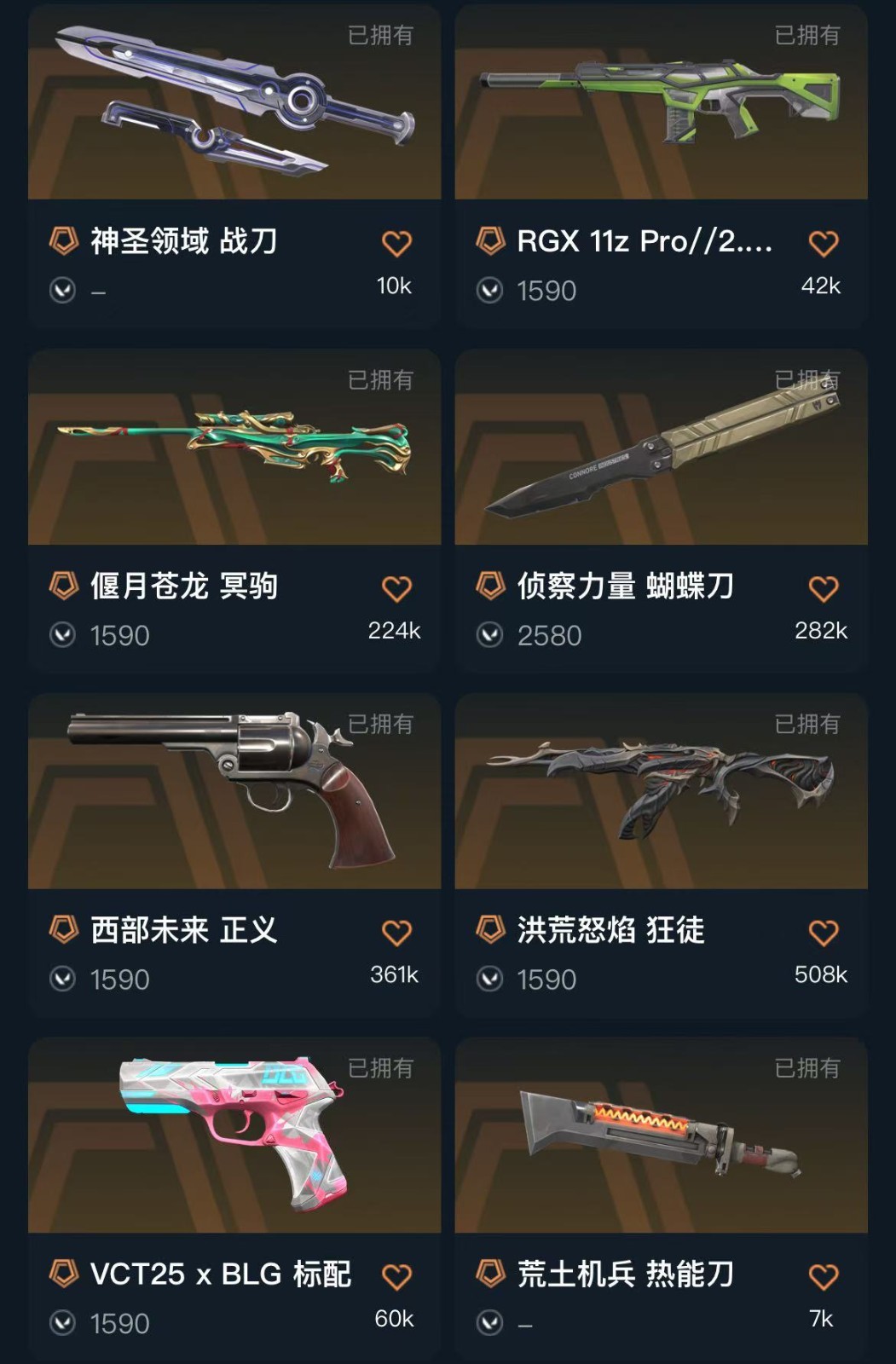Tap the heart on 偃月苍龙 冥驹
The image size is (896, 1364).
(396, 589)
